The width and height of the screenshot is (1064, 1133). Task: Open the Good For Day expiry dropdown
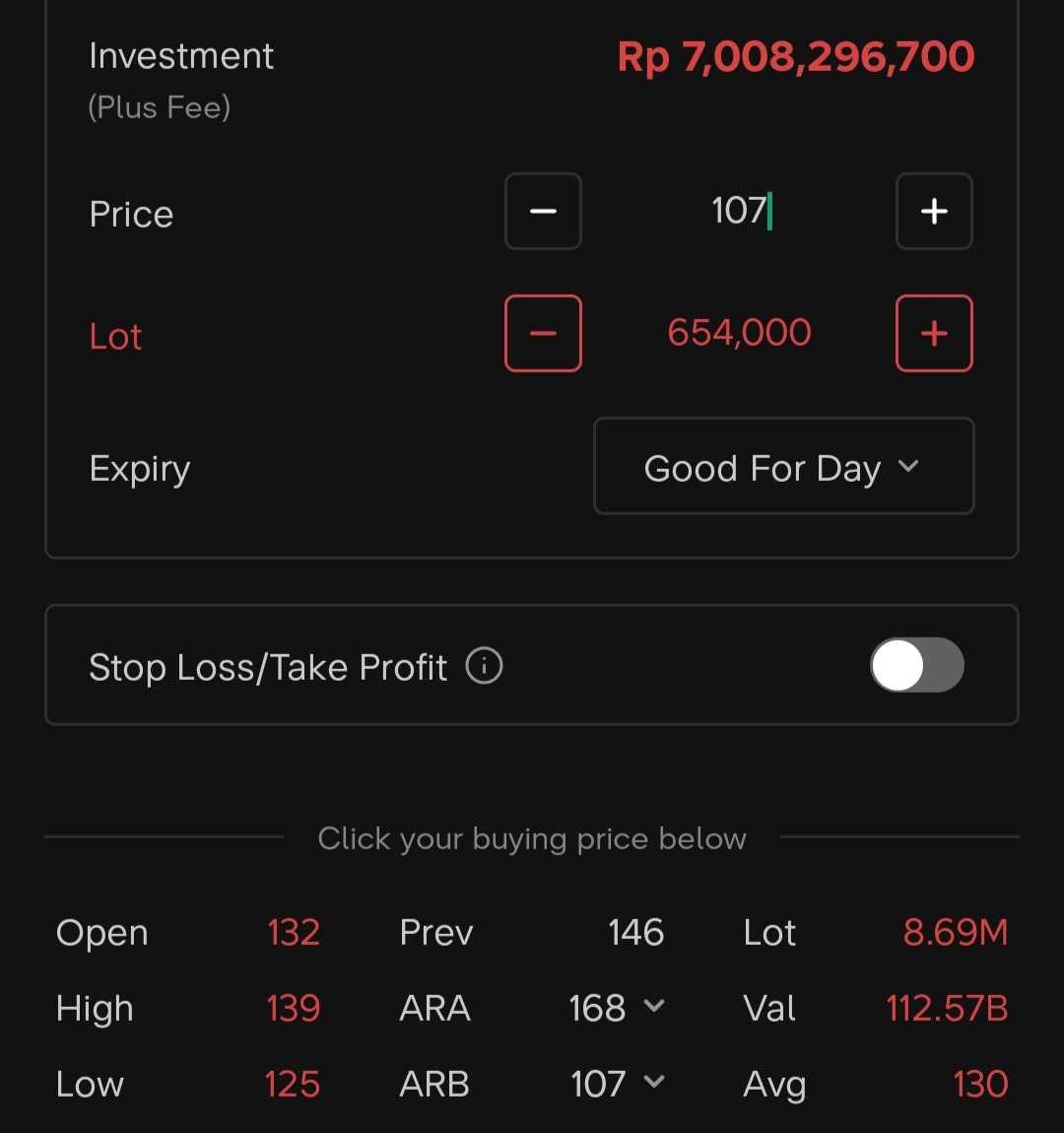click(x=783, y=467)
